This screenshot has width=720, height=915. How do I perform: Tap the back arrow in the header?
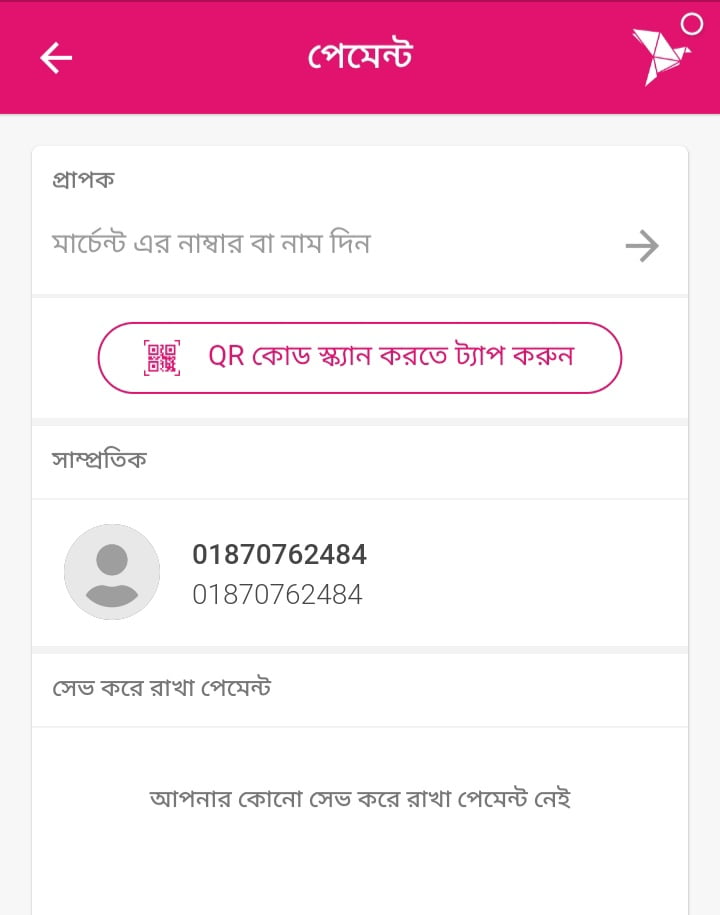pyautogui.click(x=55, y=57)
